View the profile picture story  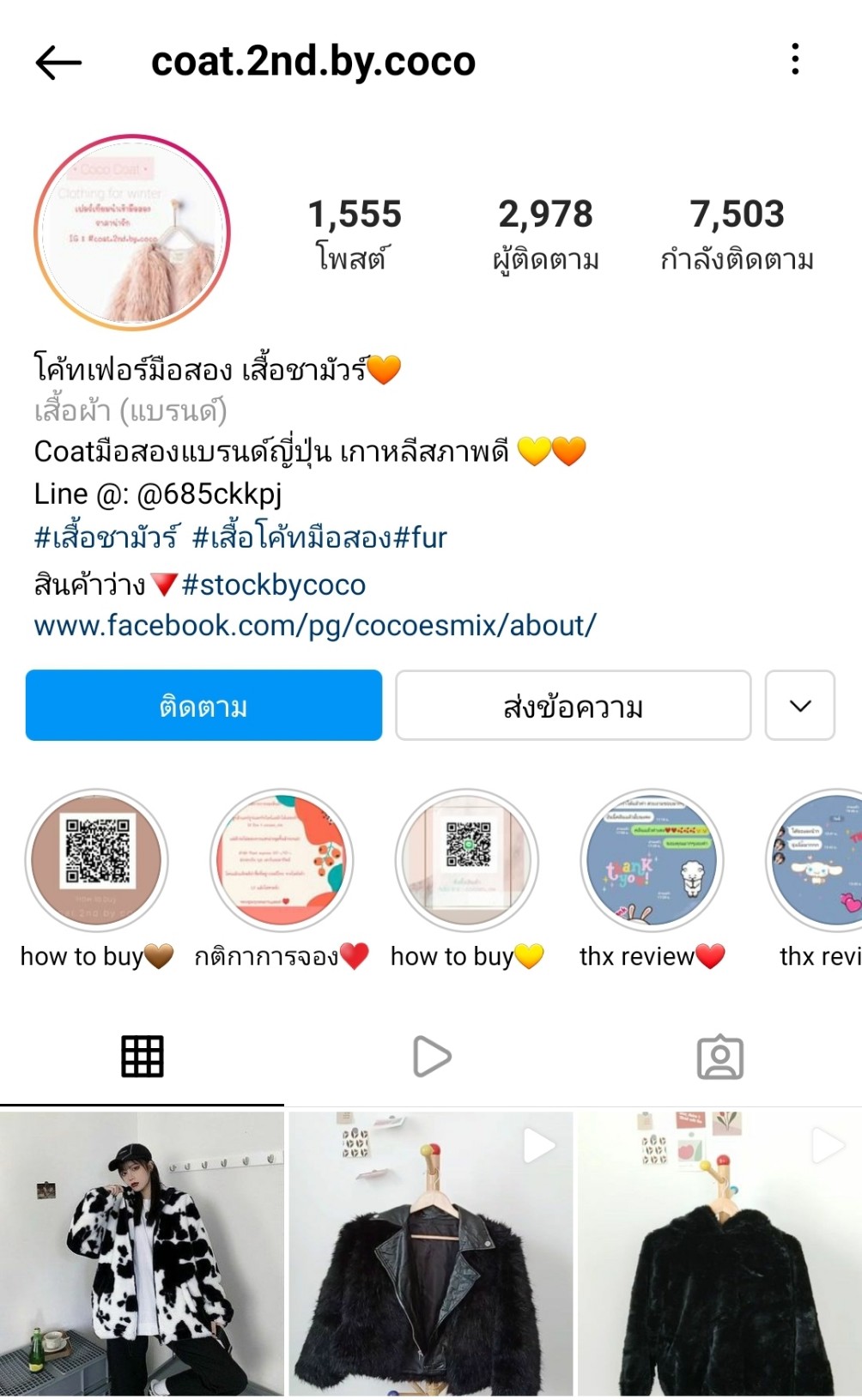click(132, 233)
